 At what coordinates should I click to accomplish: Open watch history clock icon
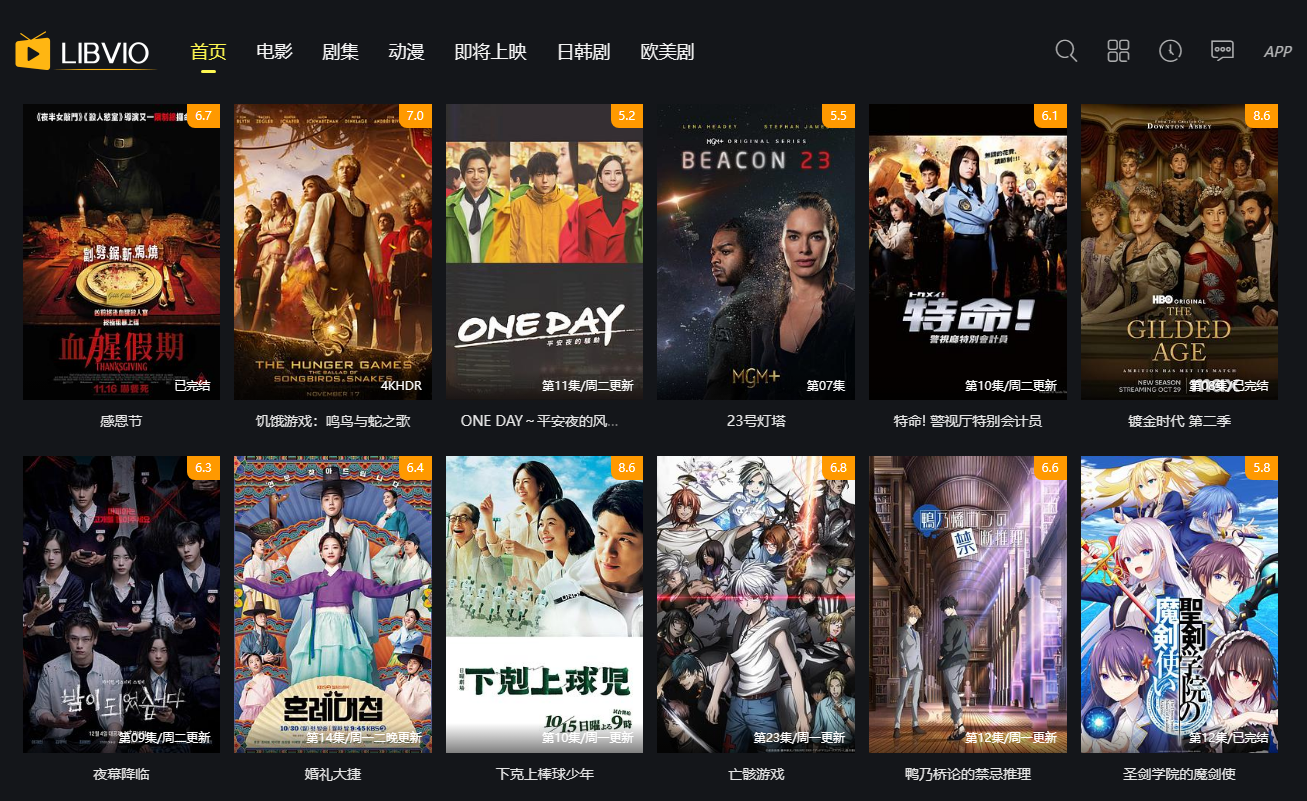point(1170,51)
